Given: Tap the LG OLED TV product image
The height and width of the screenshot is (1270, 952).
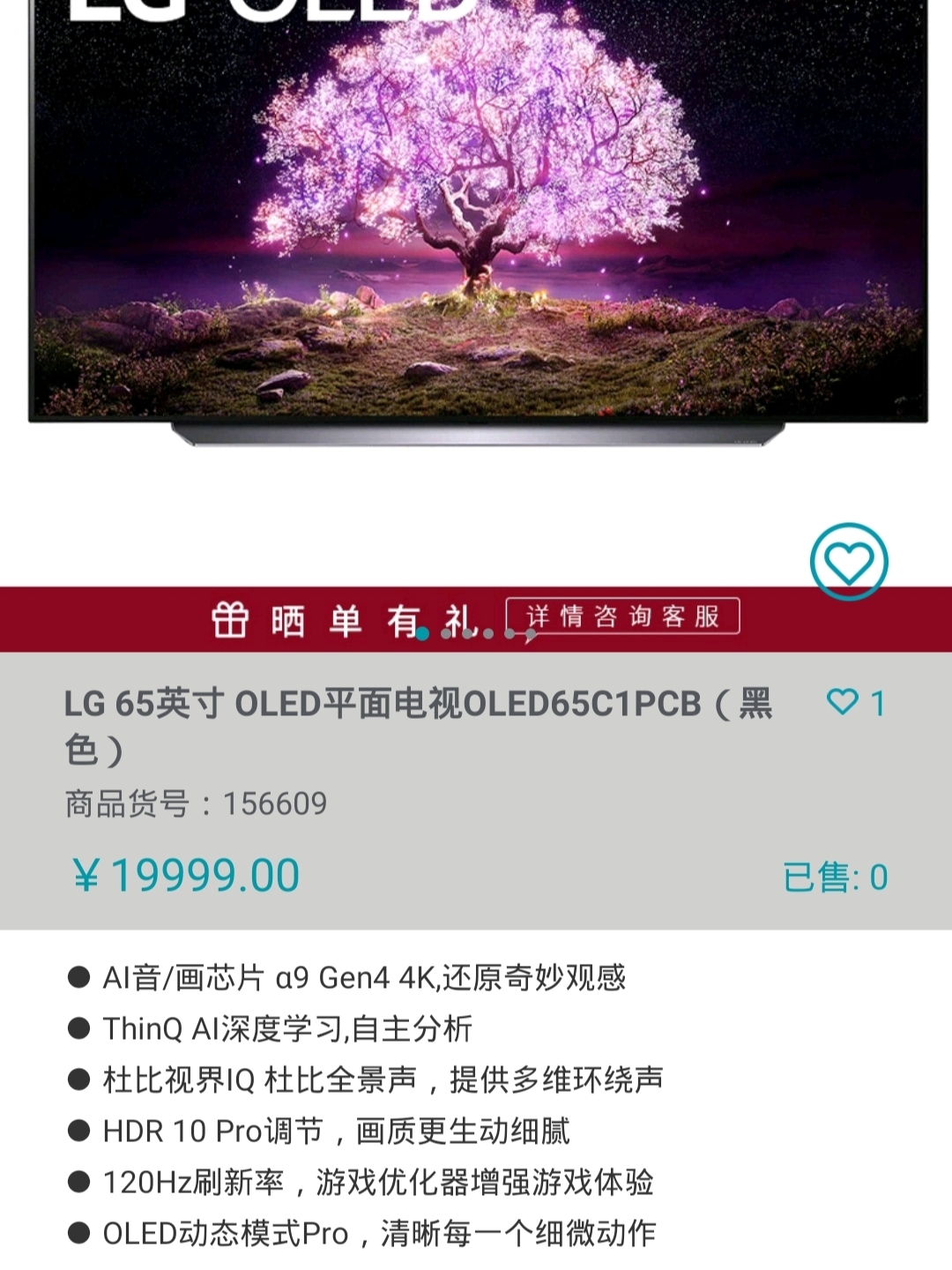Looking at the screenshot, I should (x=476, y=229).
